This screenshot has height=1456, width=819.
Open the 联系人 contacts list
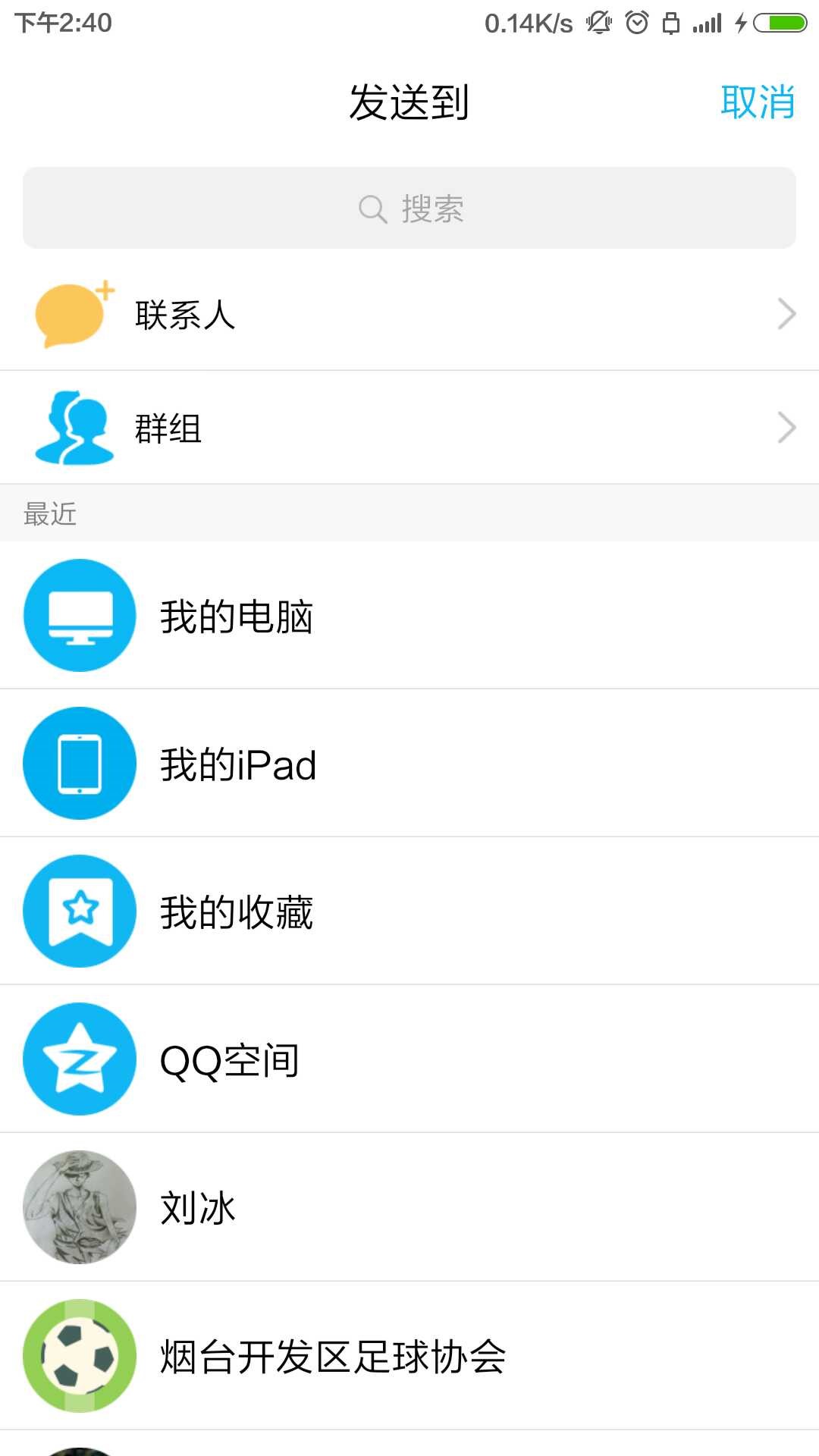click(409, 314)
